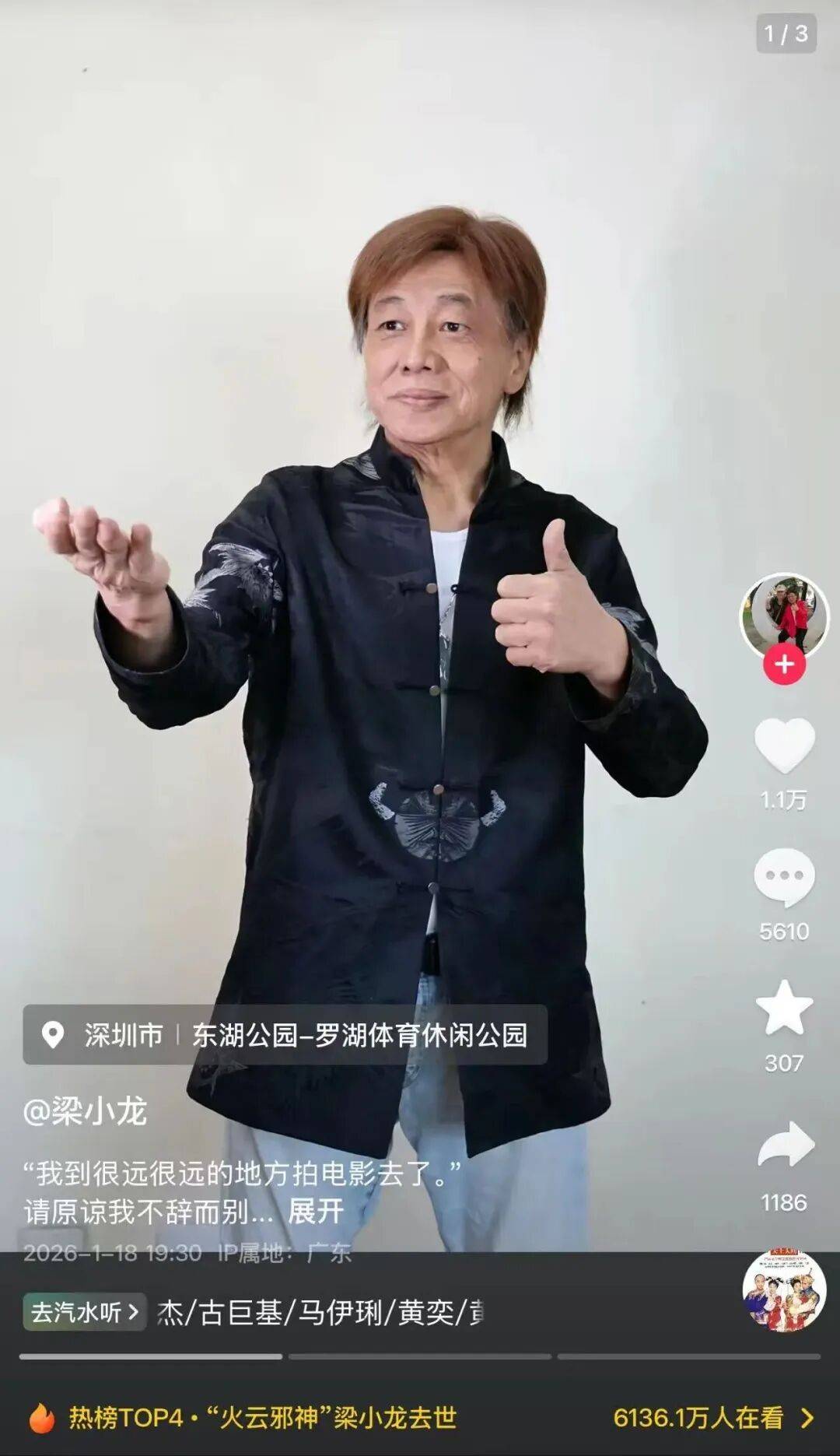840x1456 pixels.
Task: Open the comments section
Action: click(x=784, y=877)
